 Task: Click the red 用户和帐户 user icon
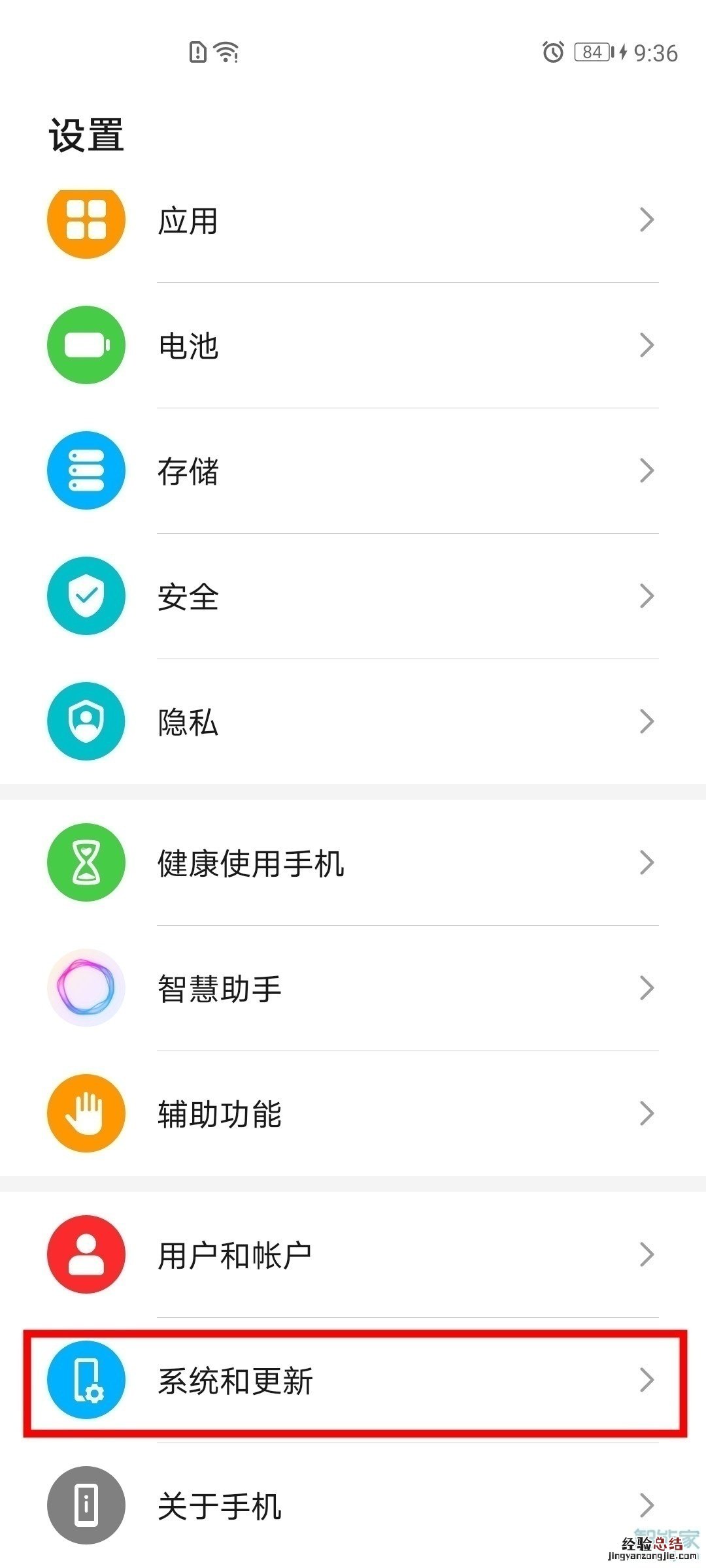(x=86, y=1253)
